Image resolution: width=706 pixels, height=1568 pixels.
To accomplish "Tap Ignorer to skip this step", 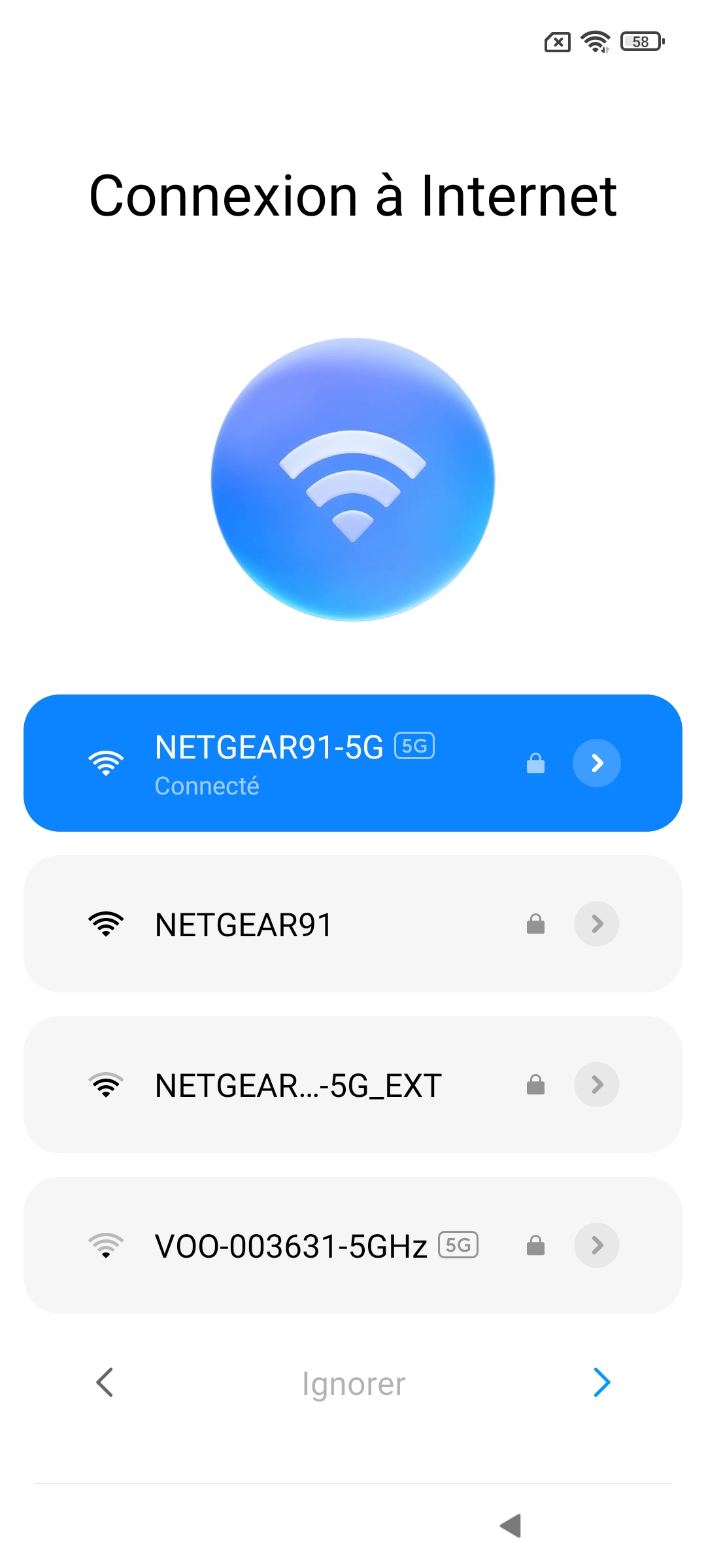I will tap(353, 1384).
